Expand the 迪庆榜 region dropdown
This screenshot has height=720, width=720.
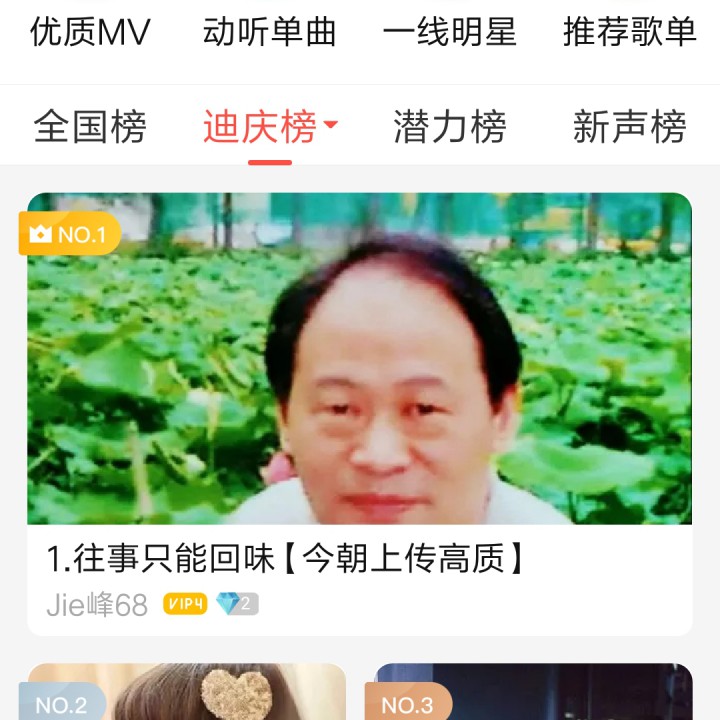[270, 127]
